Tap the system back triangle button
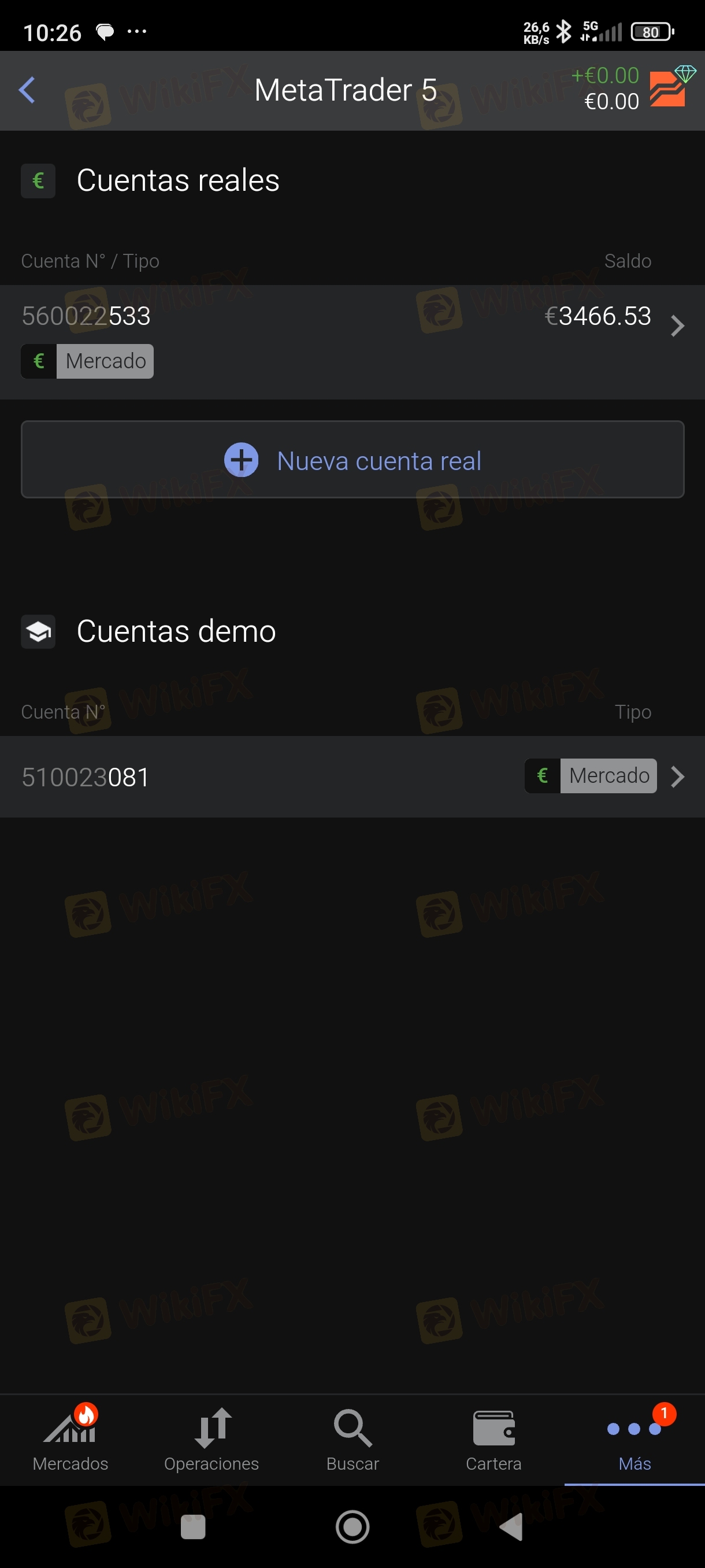Image resolution: width=705 pixels, height=1568 pixels. tap(511, 1526)
